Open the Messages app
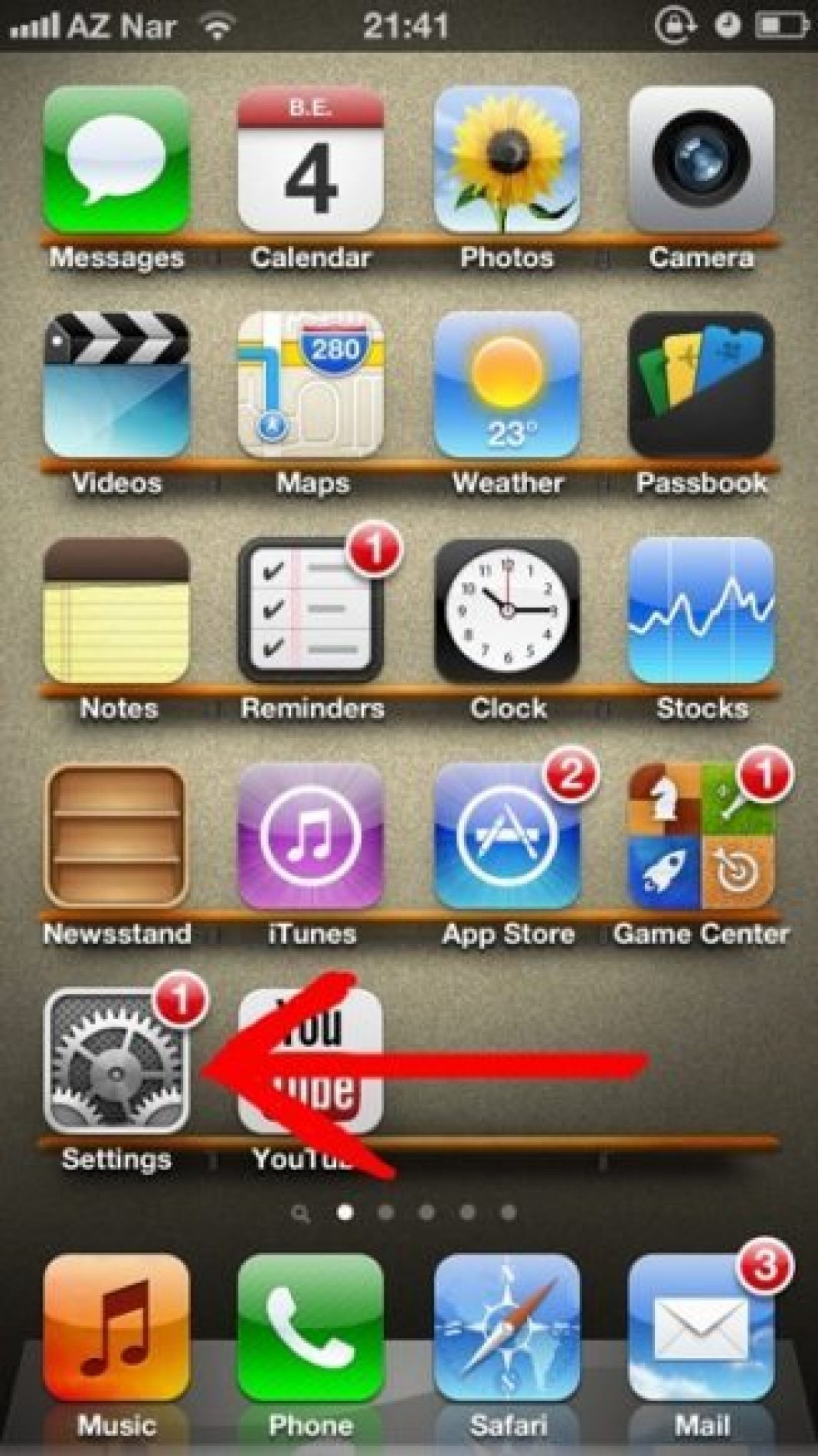The height and width of the screenshot is (1456, 818). (116, 159)
